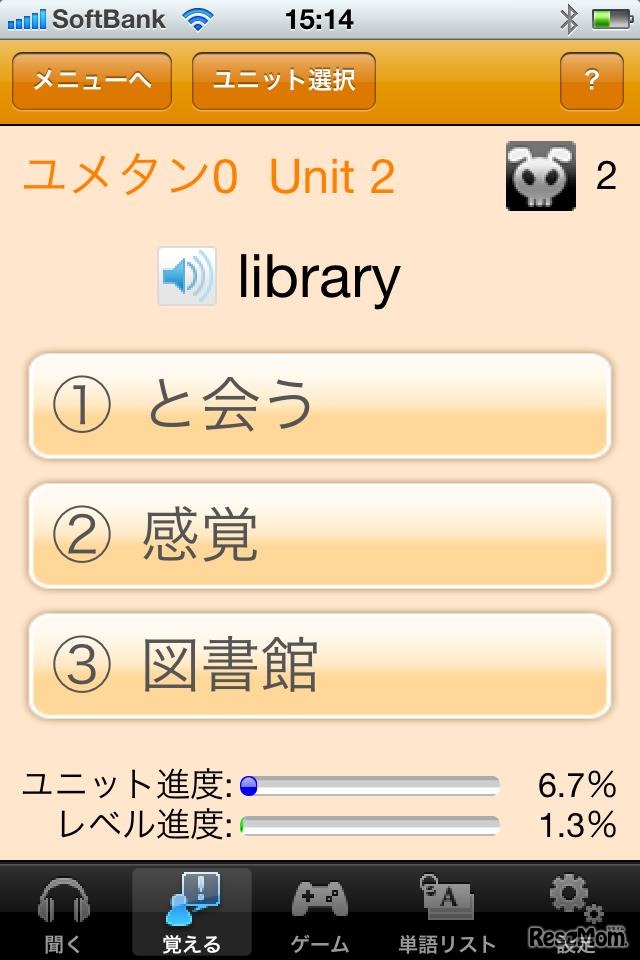Play the pronunciation of library
Image resolution: width=640 pixels, height=960 pixels.
pyautogui.click(x=187, y=278)
